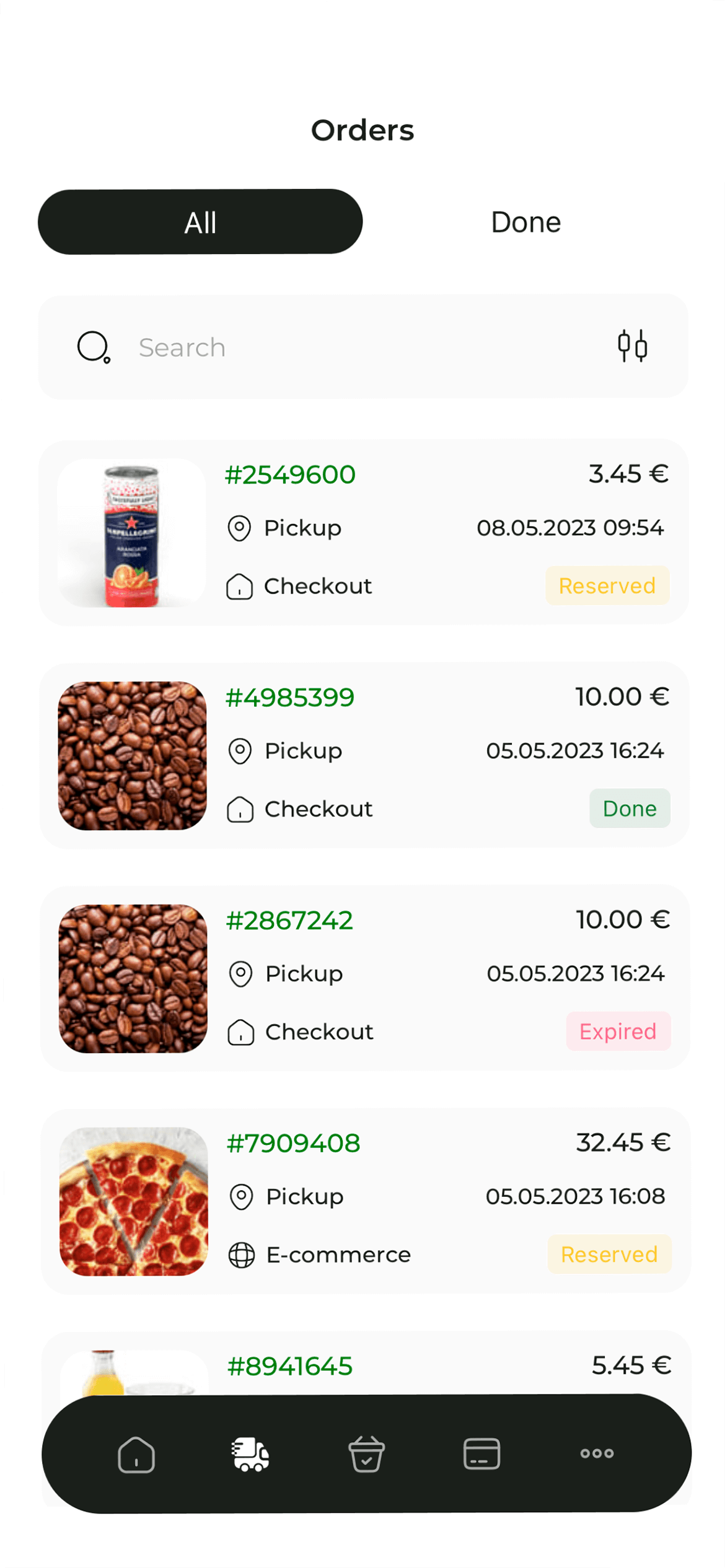725x1568 pixels.
Task: Open the delivery truck orders tab
Action: [251, 1453]
